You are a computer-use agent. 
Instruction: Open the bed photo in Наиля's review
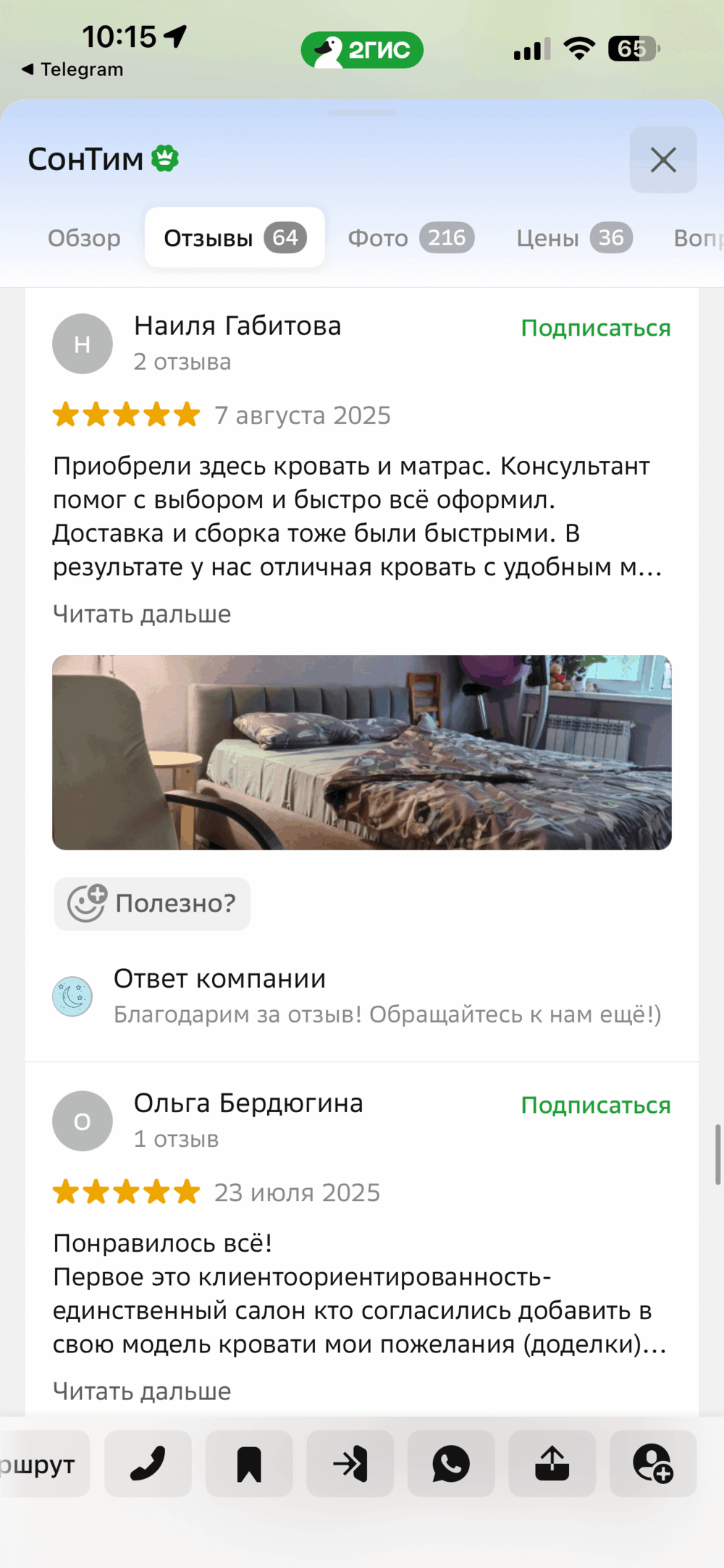(x=362, y=753)
